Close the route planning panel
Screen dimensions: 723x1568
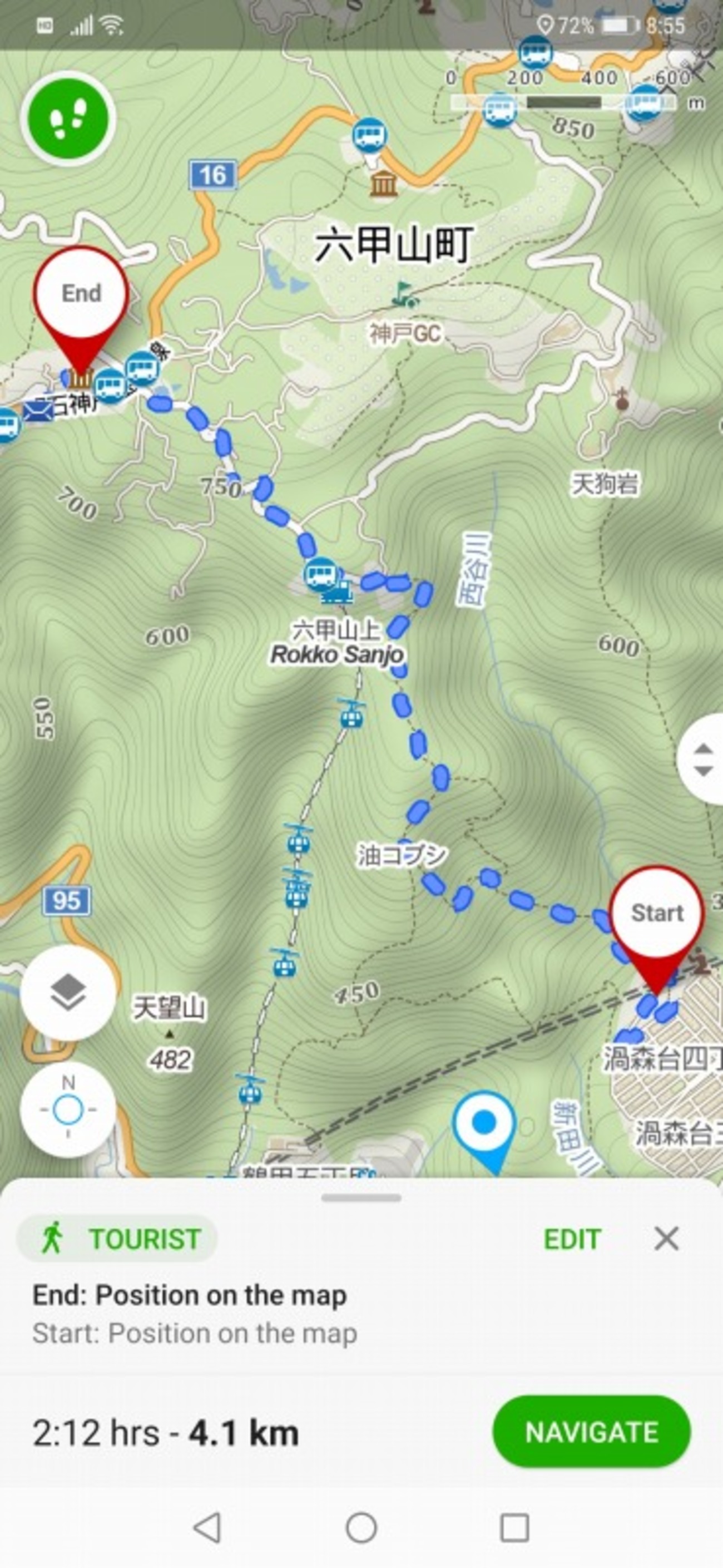click(666, 1238)
